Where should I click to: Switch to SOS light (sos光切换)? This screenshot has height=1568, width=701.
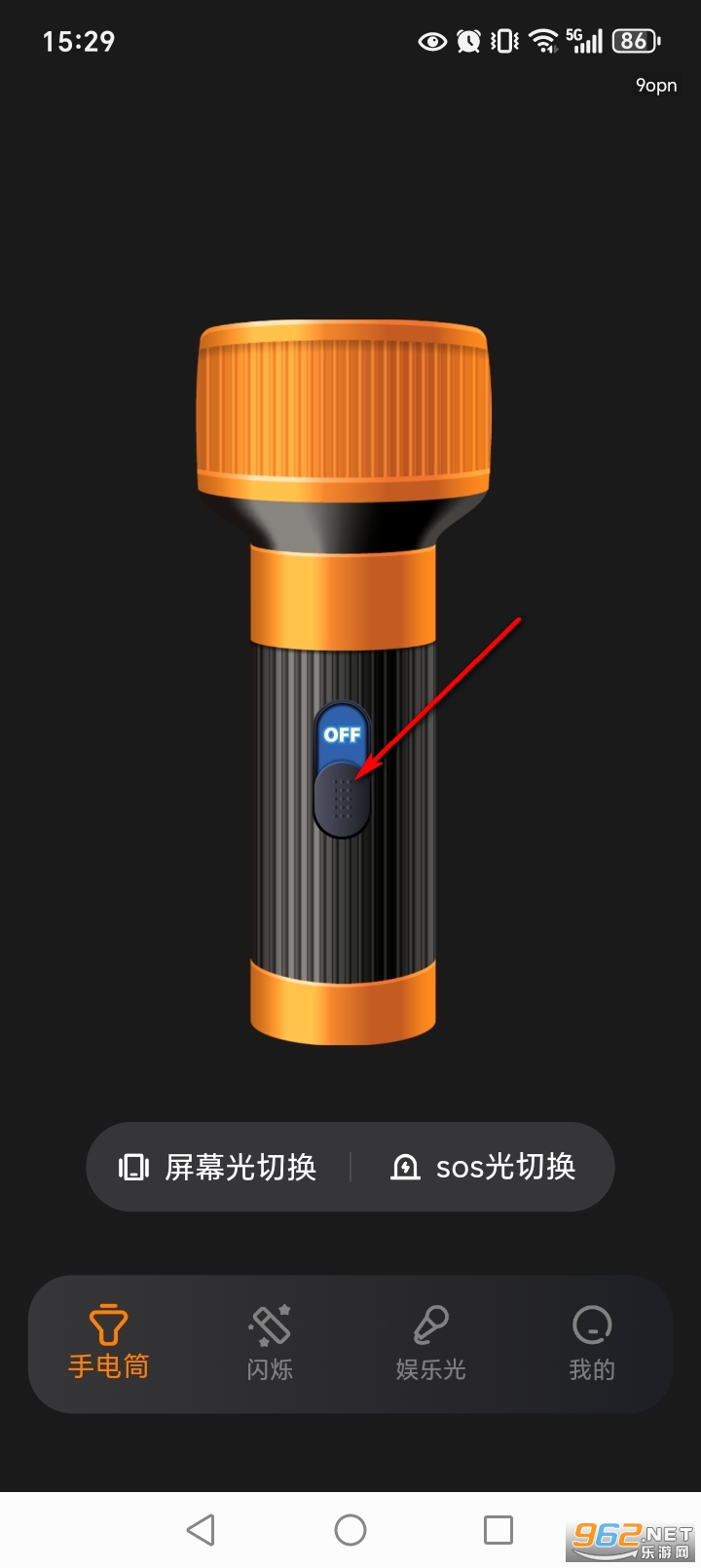pyautogui.click(x=483, y=1167)
